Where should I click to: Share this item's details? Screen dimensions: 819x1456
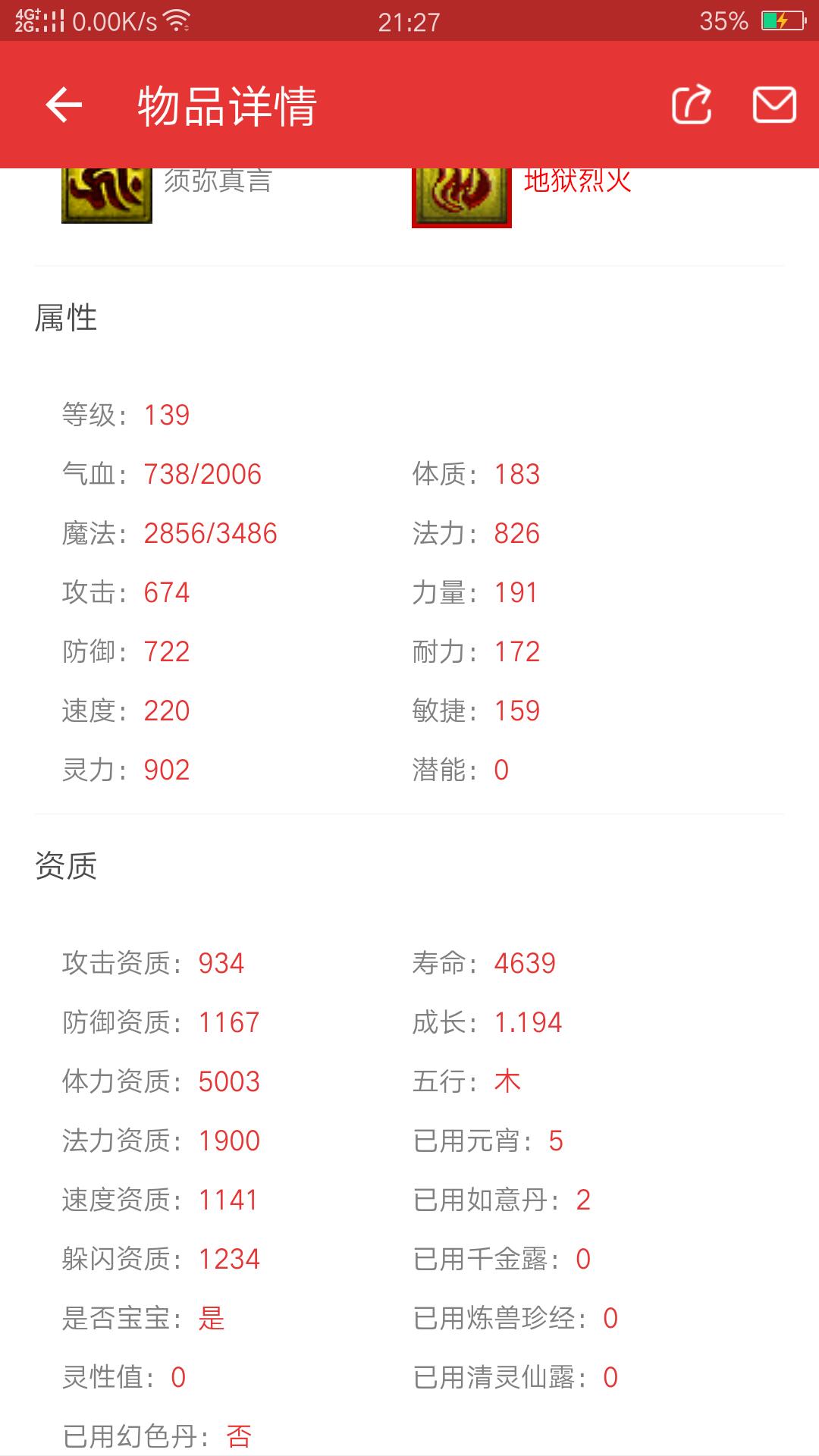click(x=692, y=105)
